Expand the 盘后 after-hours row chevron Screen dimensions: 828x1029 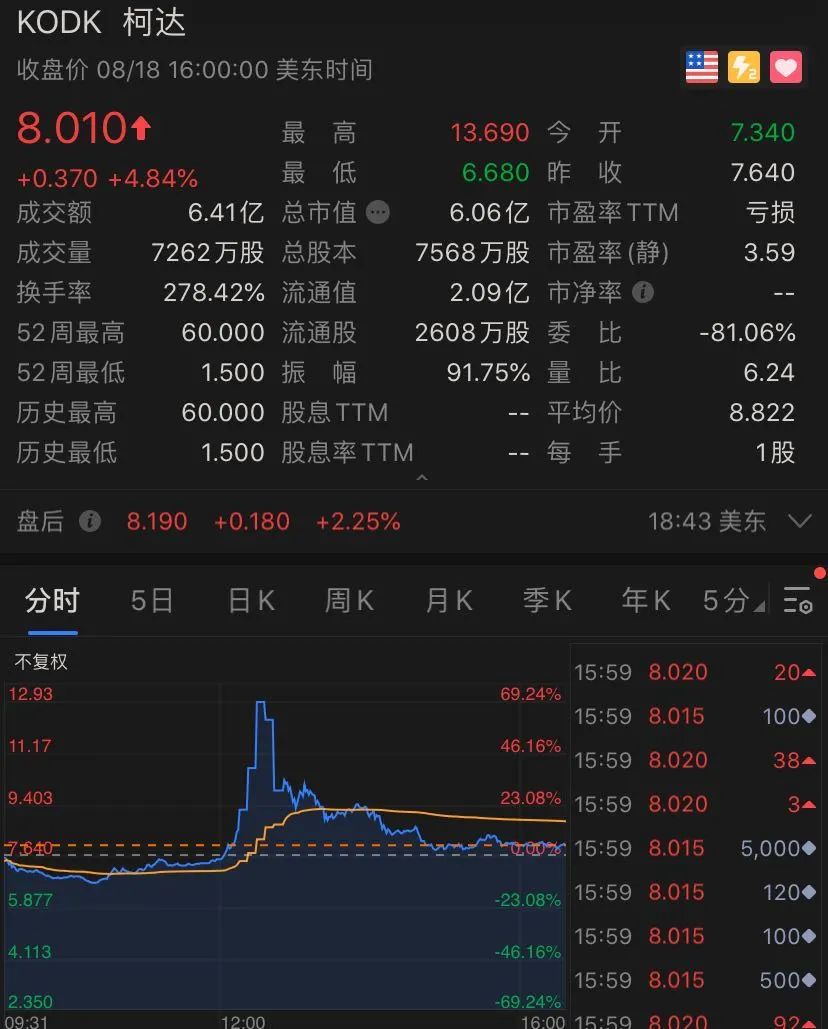click(x=799, y=521)
